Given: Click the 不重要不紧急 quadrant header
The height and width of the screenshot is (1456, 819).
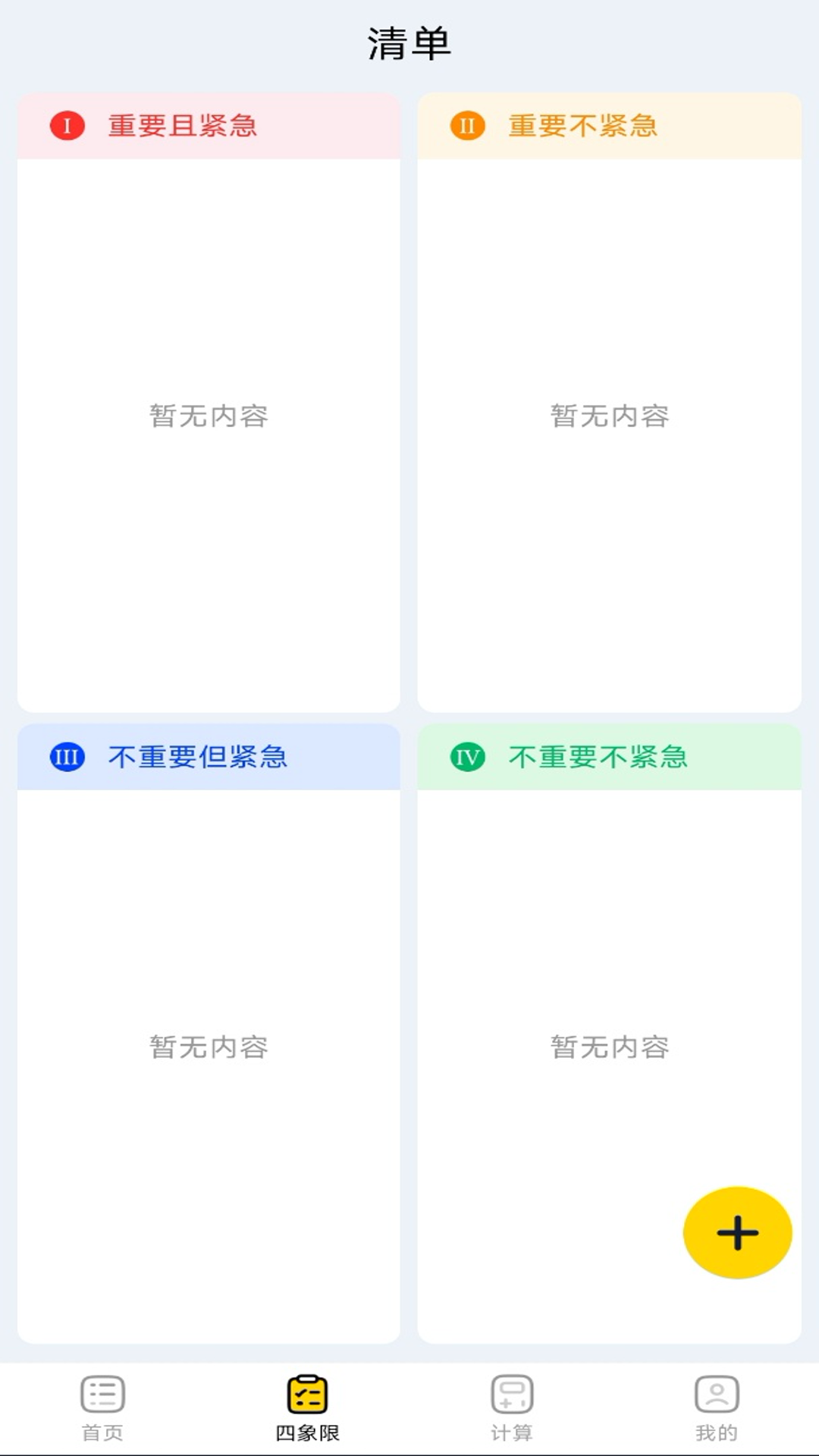Looking at the screenshot, I should tap(599, 756).
